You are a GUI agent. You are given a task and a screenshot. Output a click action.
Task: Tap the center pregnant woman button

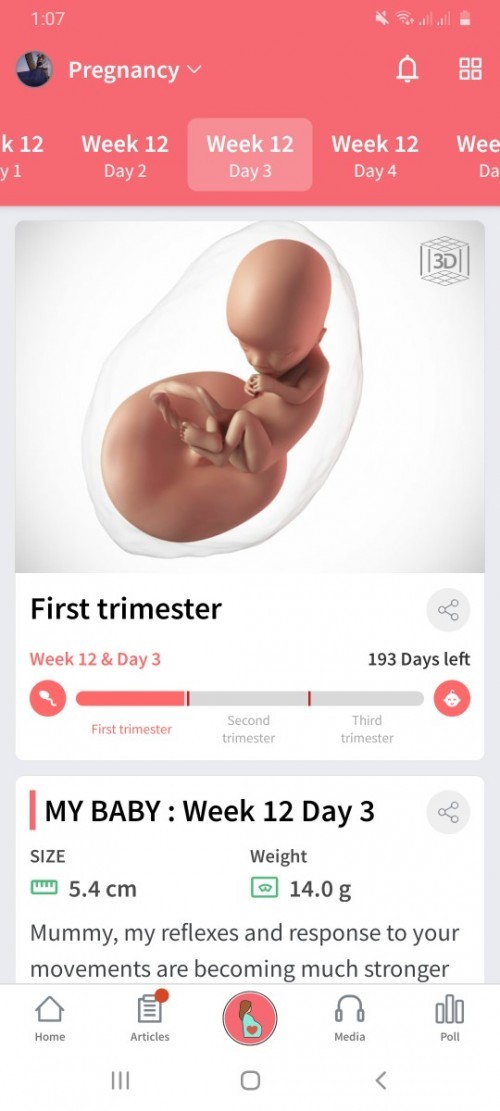[250, 1018]
